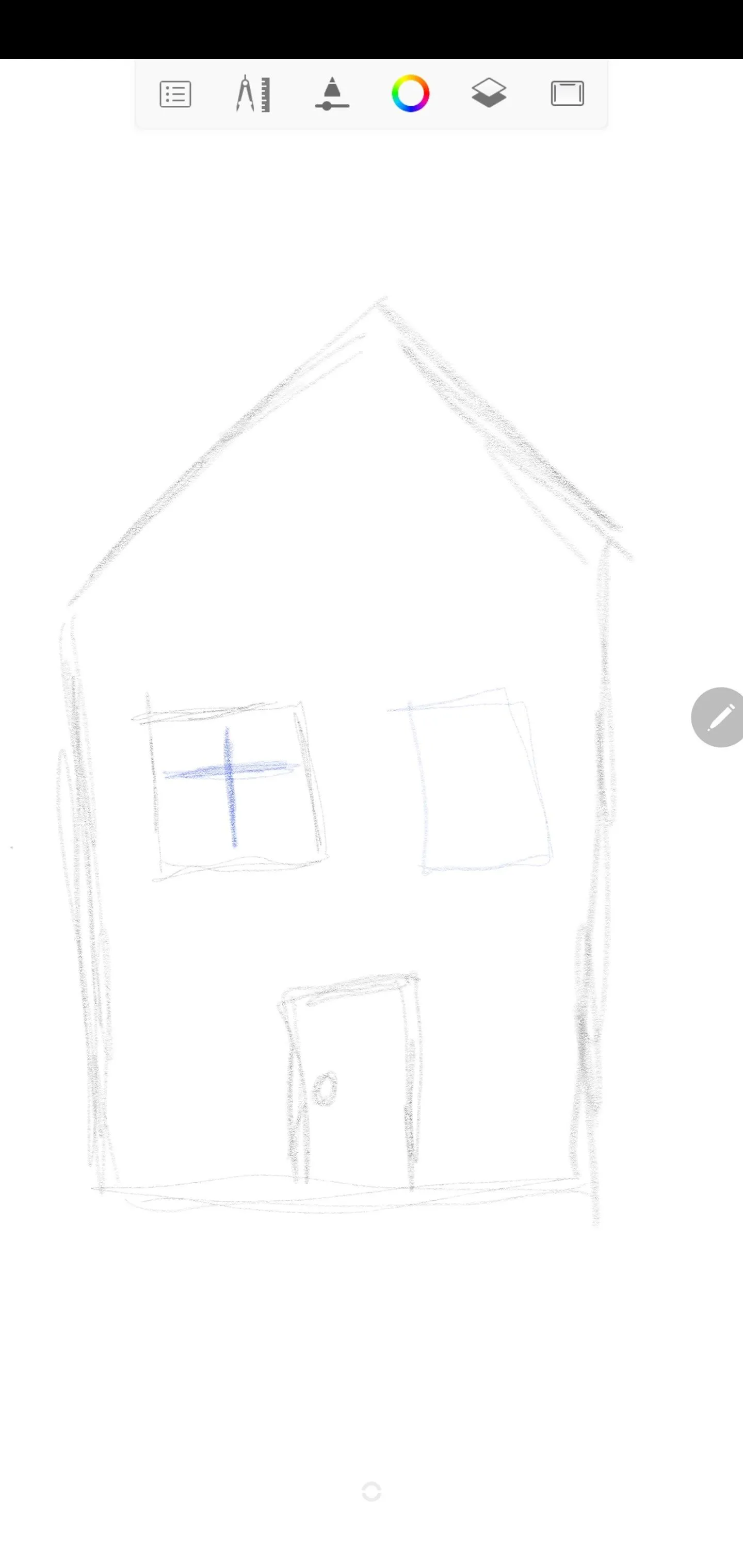Tap the circular marker at canvas bottom

tap(372, 1492)
